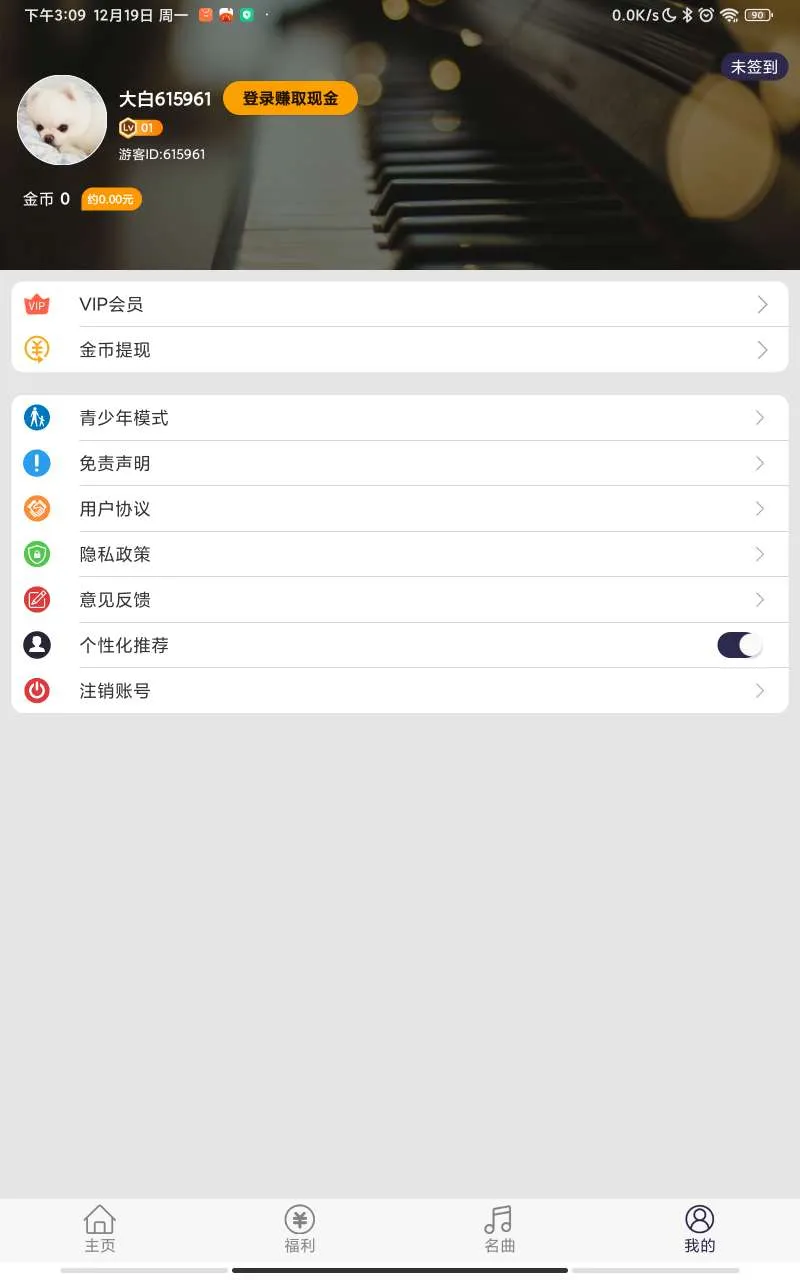Go to the 福利 benefits tab

pos(300,1229)
